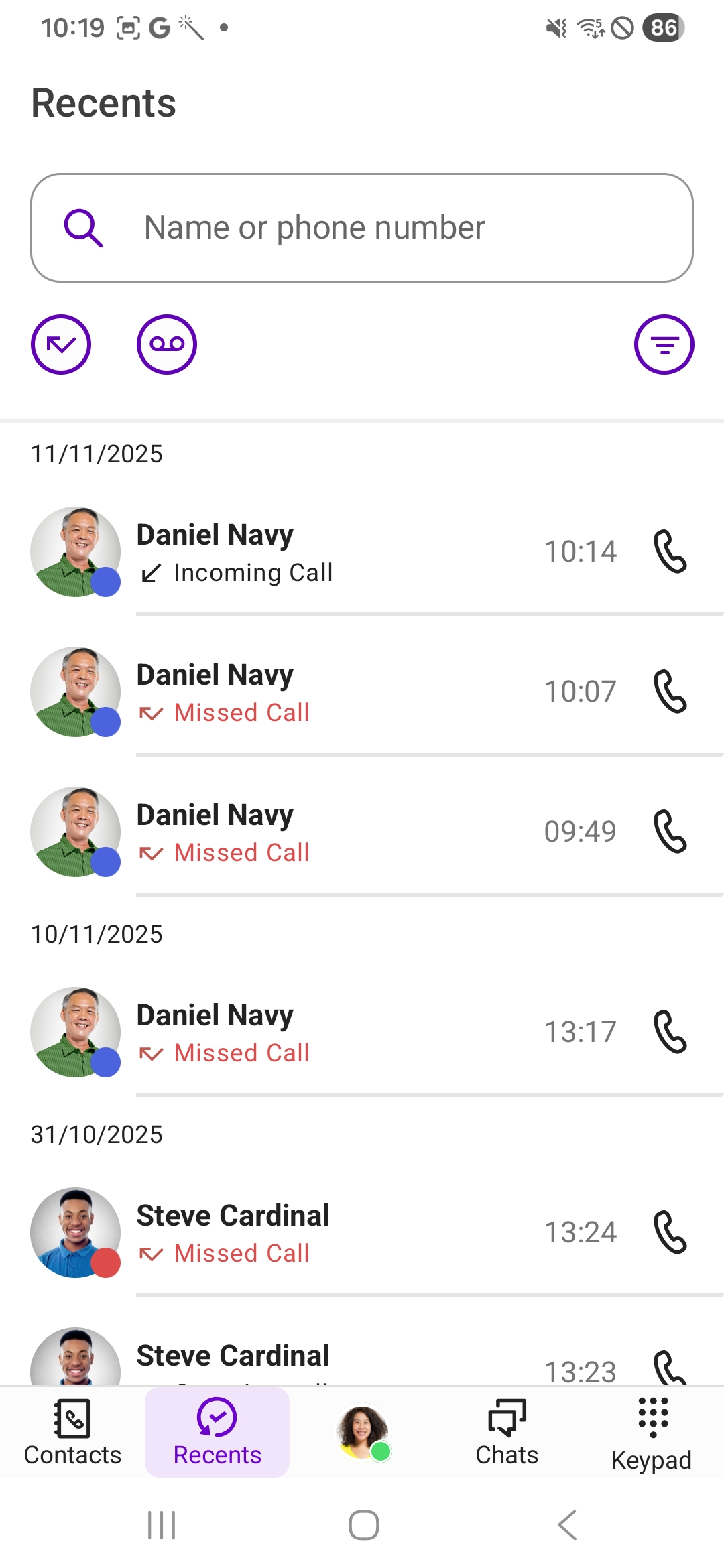Open the filter options icon
724x1568 pixels.
664,344
